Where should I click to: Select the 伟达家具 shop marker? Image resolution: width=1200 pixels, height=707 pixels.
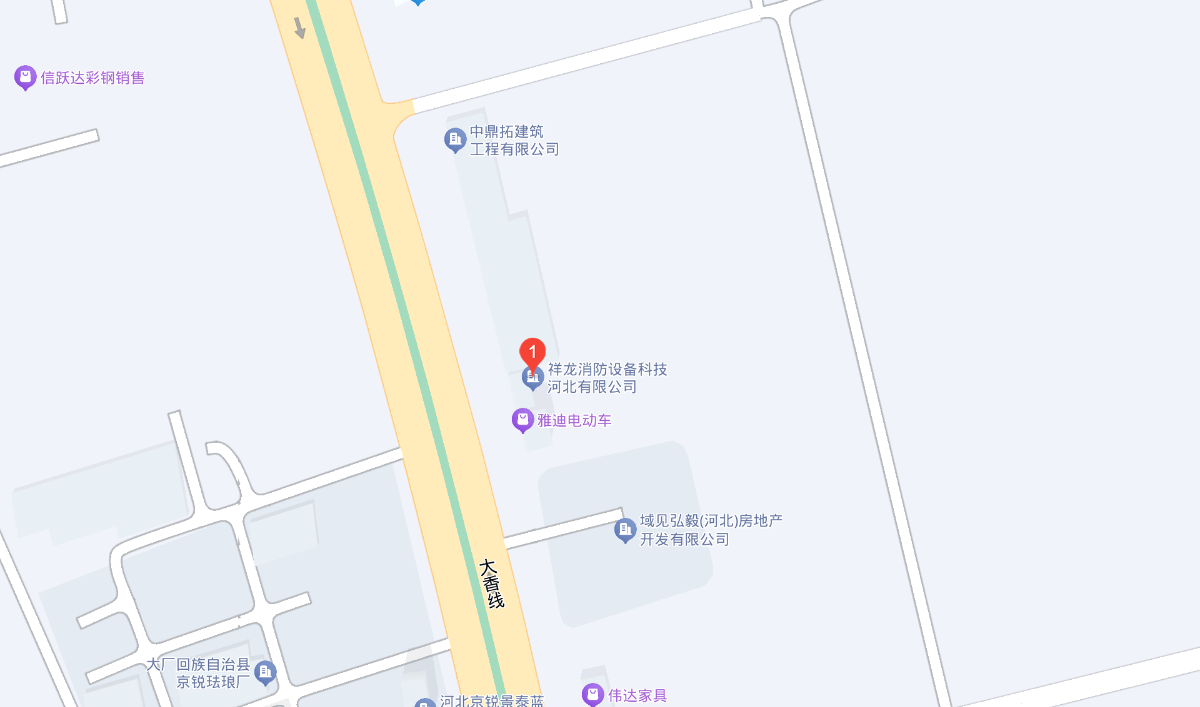point(593,694)
